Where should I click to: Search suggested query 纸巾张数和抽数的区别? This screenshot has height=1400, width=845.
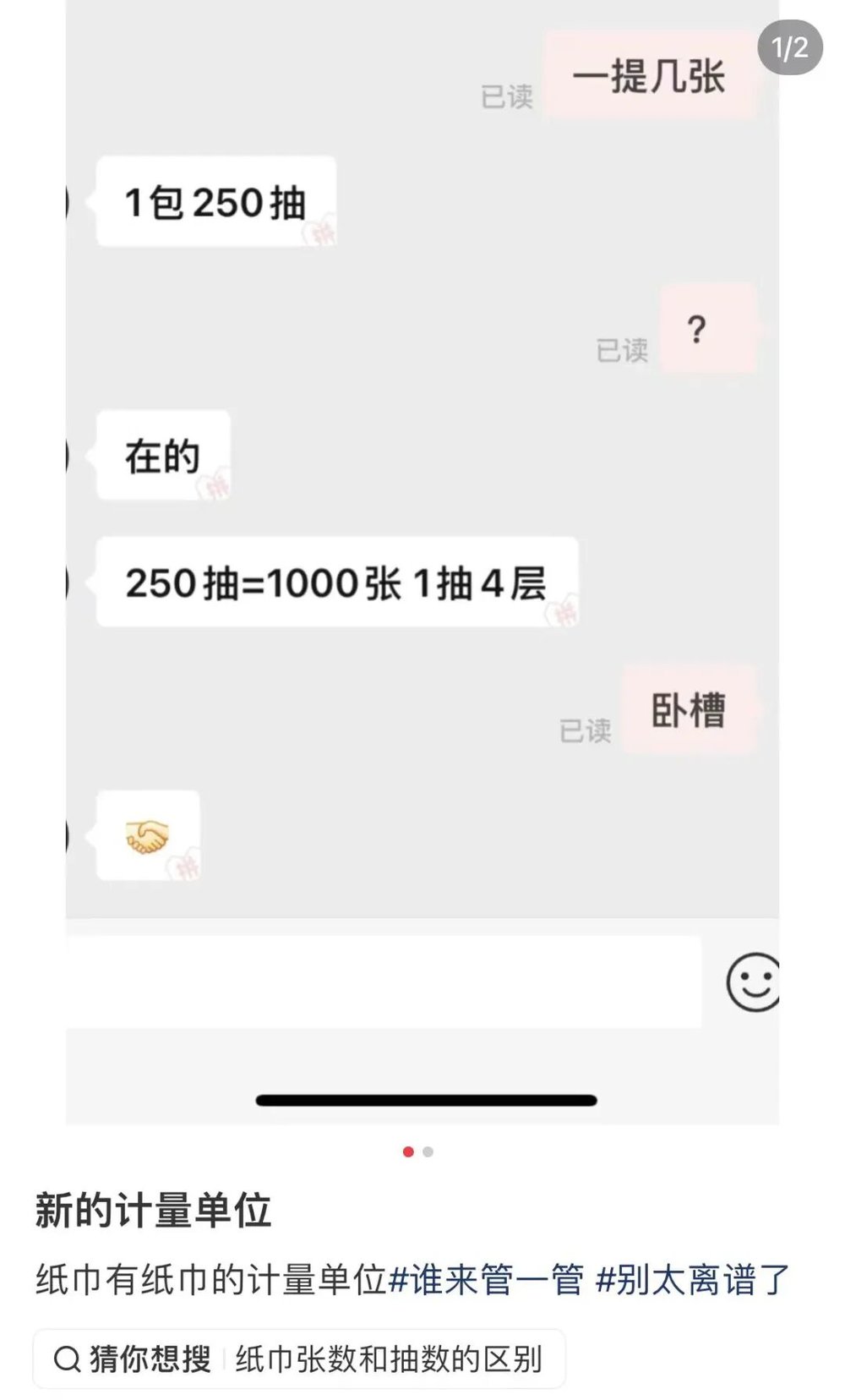[388, 1359]
